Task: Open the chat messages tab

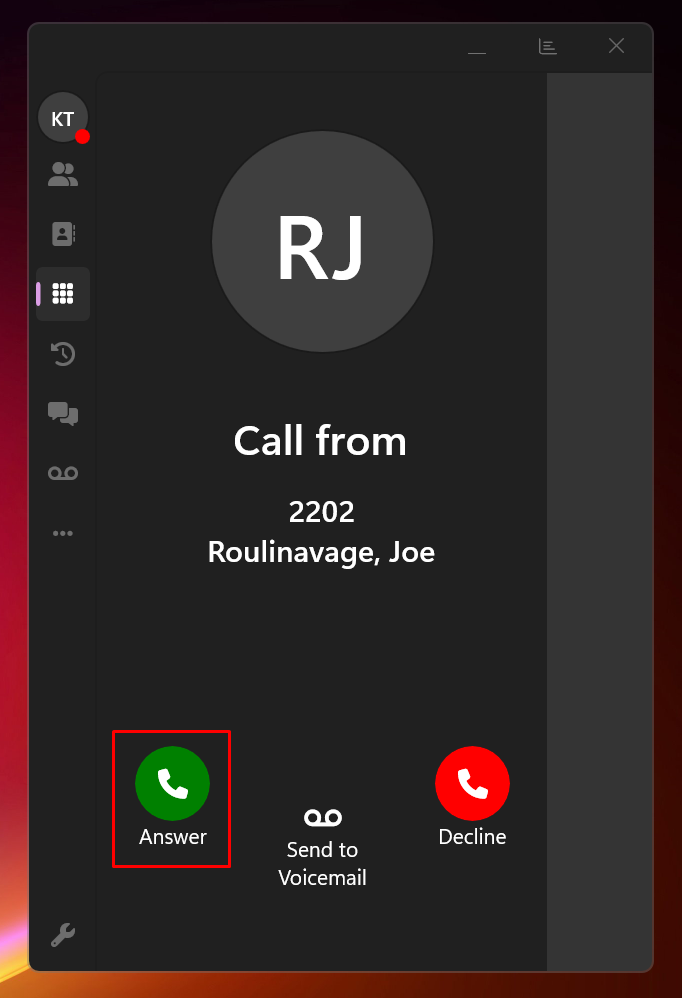Action: [x=63, y=413]
